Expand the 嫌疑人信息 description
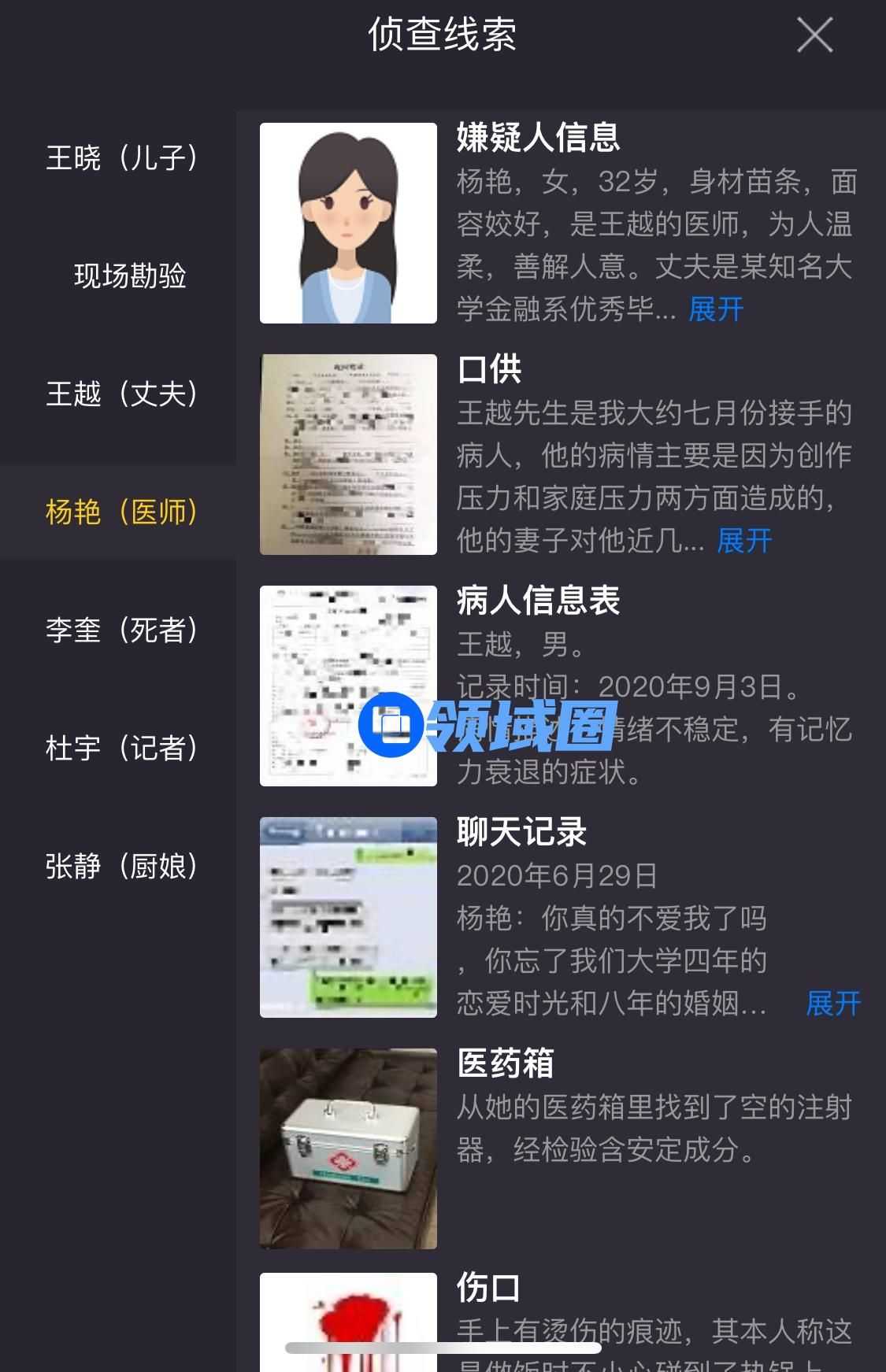This screenshot has width=886, height=1372. click(x=716, y=309)
